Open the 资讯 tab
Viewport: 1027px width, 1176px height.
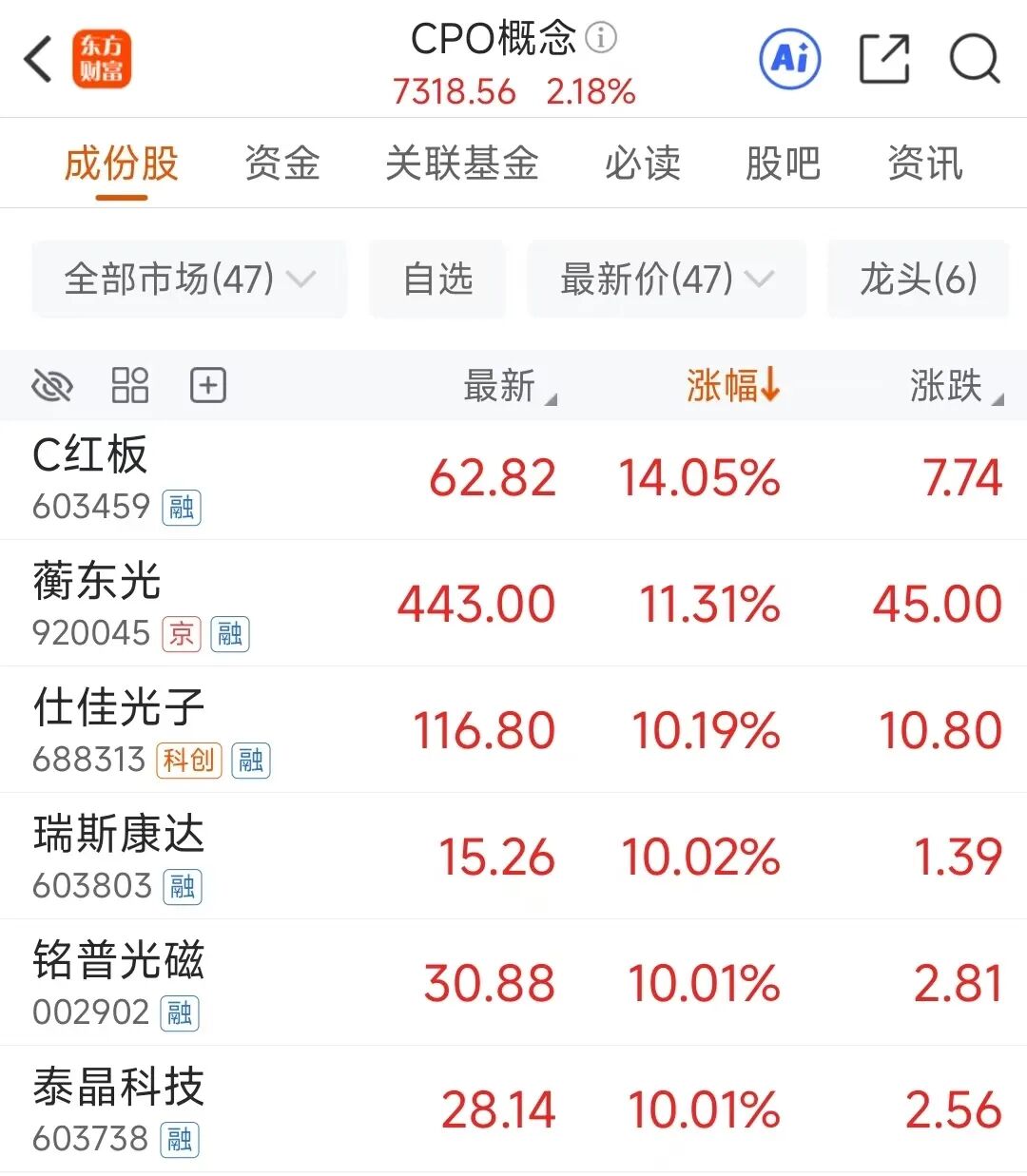point(924,164)
